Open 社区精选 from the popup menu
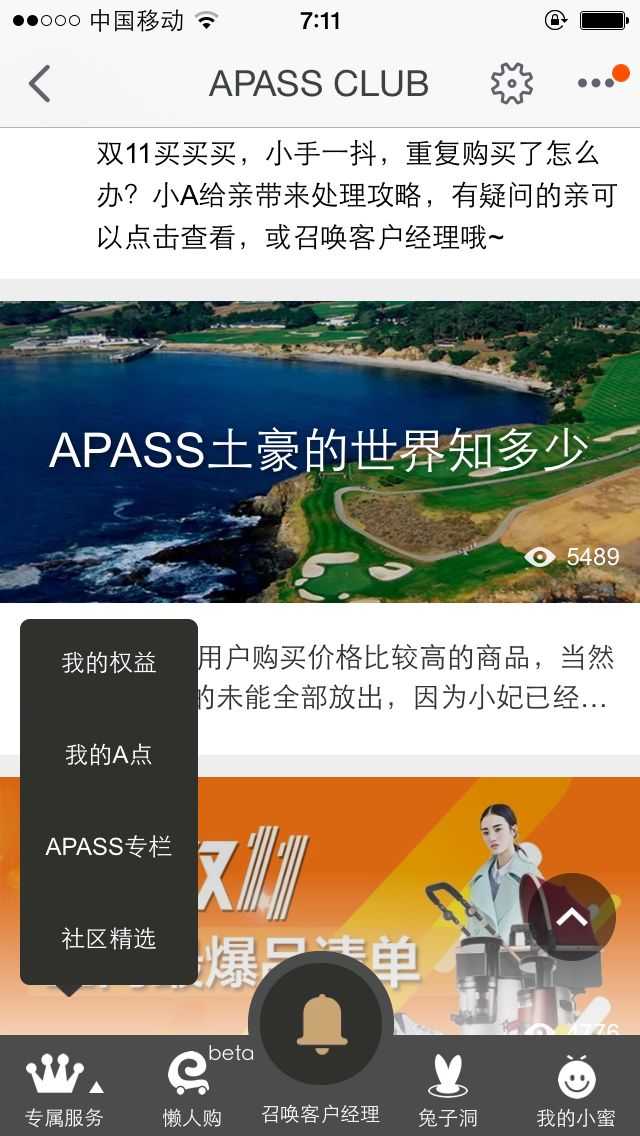The image size is (640, 1136). [x=109, y=939]
